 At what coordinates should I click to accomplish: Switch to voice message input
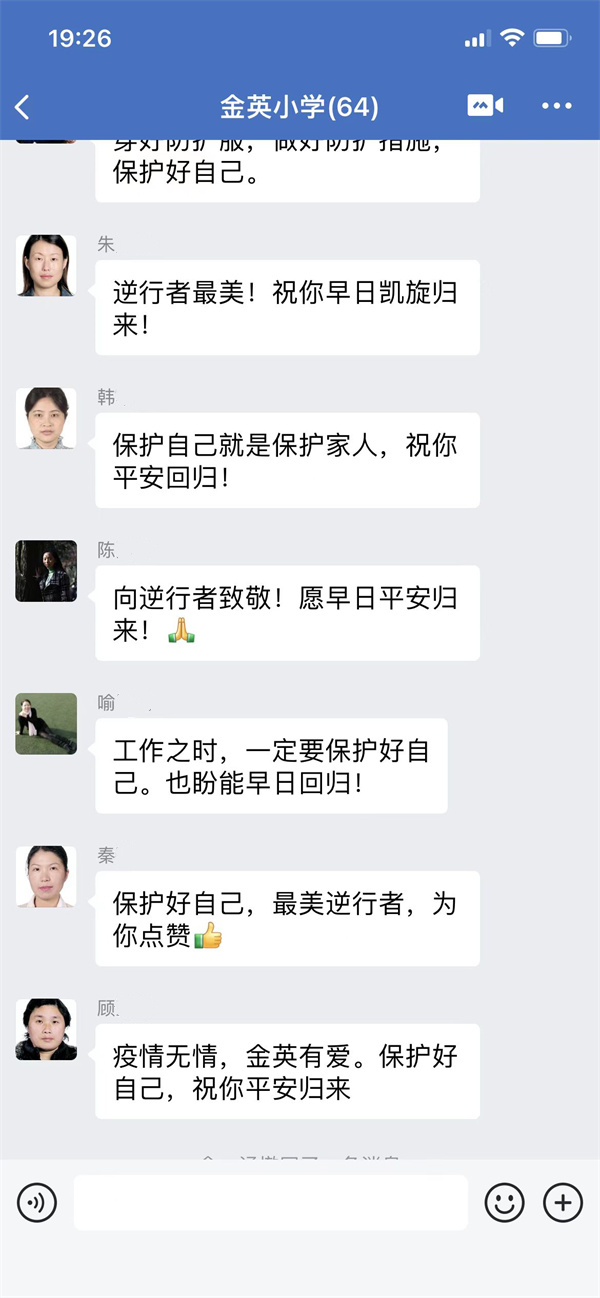tap(38, 1202)
